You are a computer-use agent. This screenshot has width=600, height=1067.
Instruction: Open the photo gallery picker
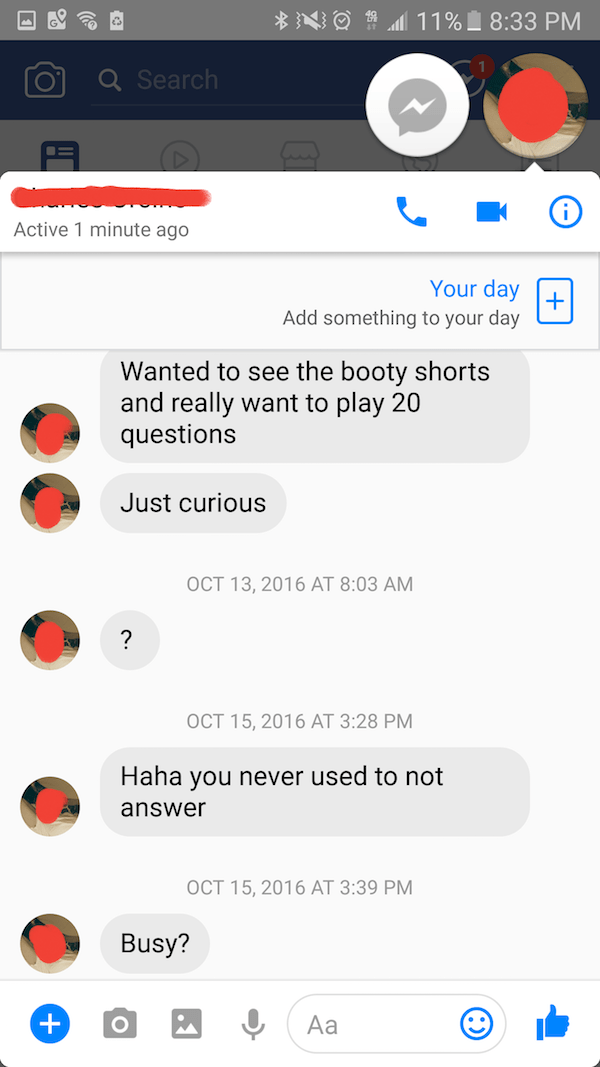(x=186, y=1023)
